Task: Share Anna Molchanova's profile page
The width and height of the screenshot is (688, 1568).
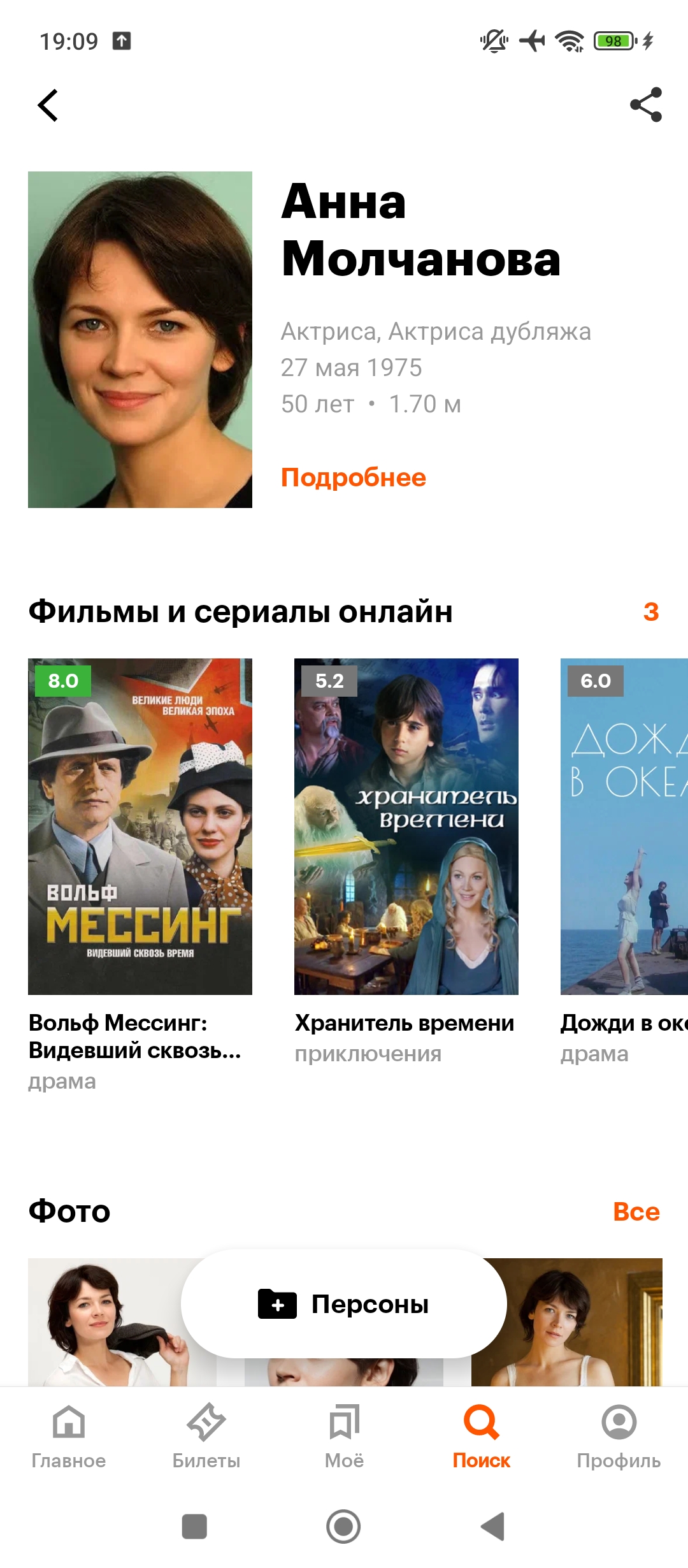Action: tap(645, 105)
